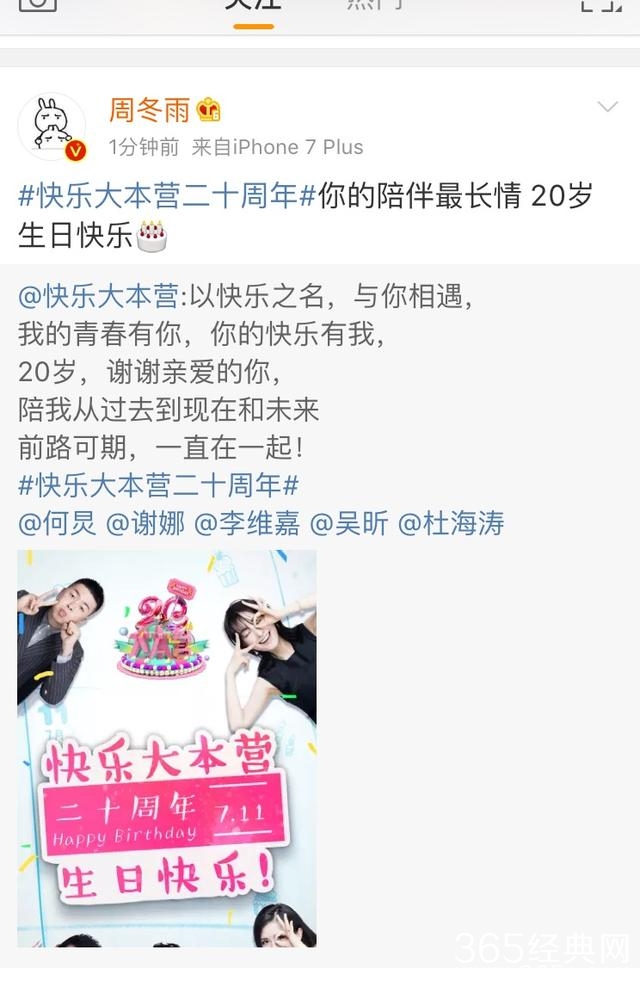Image resolution: width=640 pixels, height=987 pixels.
Task: Open the @吴昕 mention
Action: pyautogui.click(x=349, y=523)
